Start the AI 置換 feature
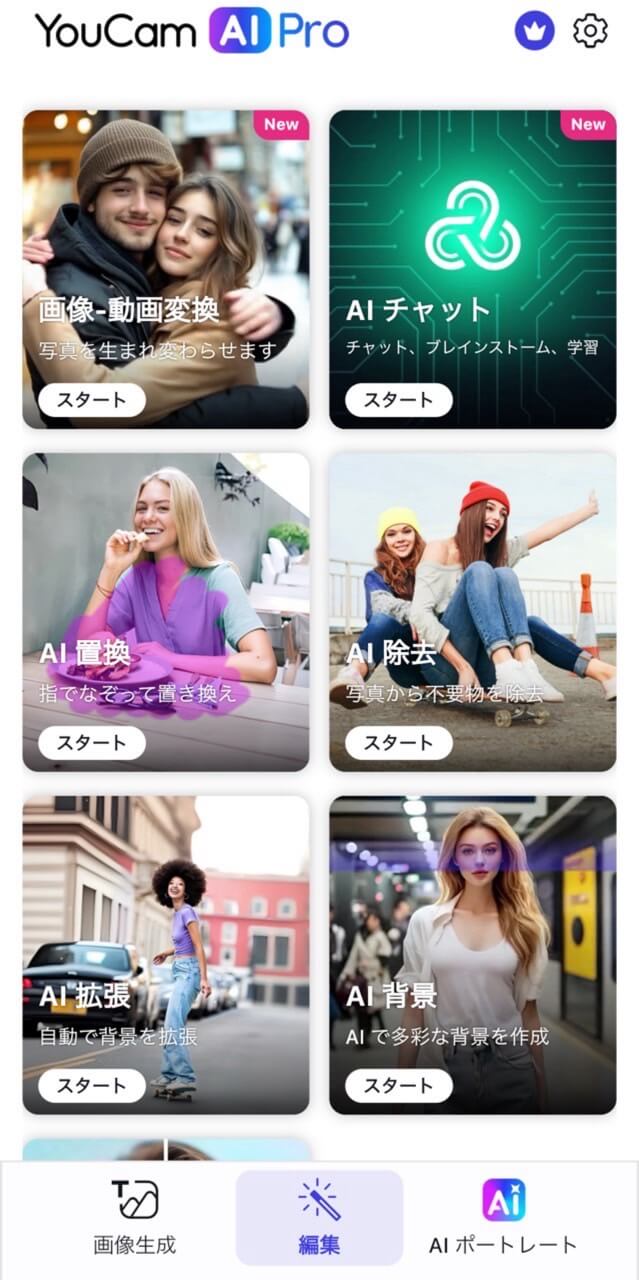639x1280 pixels. (x=92, y=743)
